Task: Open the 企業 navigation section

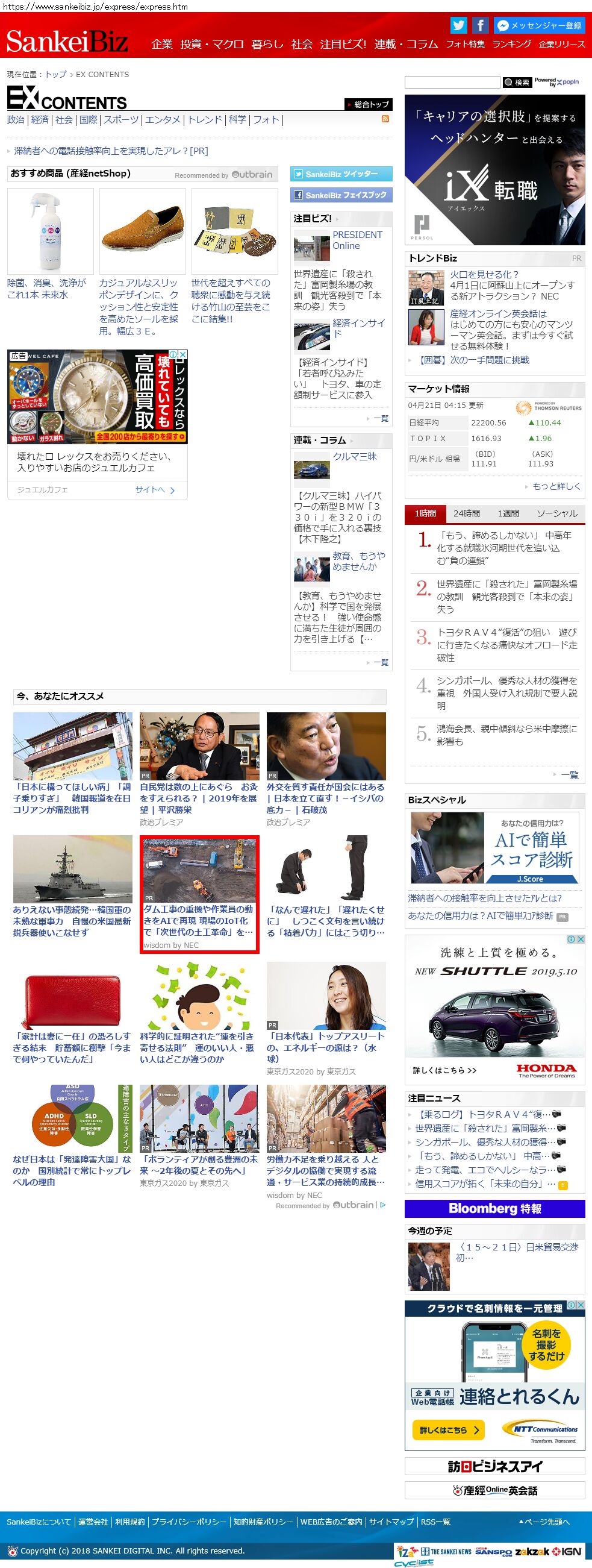Action: 162,45
